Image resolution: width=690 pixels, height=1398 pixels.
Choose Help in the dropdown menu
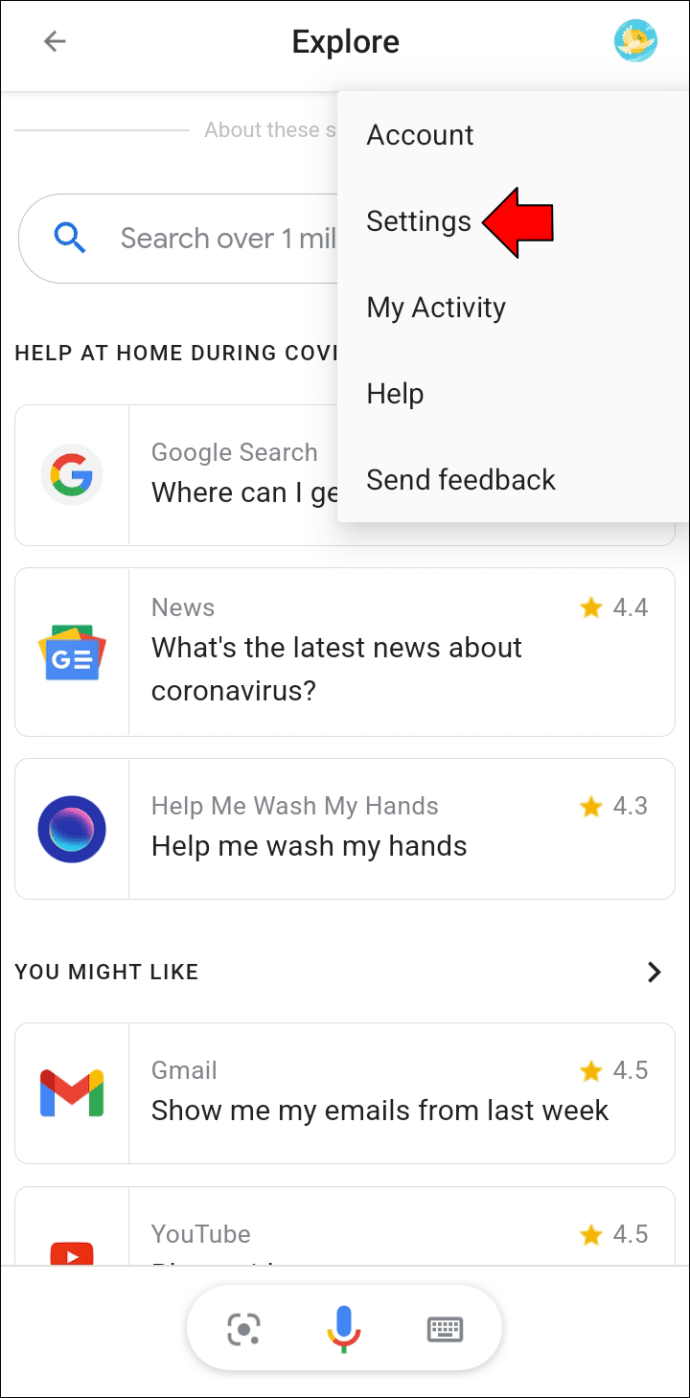tap(395, 394)
